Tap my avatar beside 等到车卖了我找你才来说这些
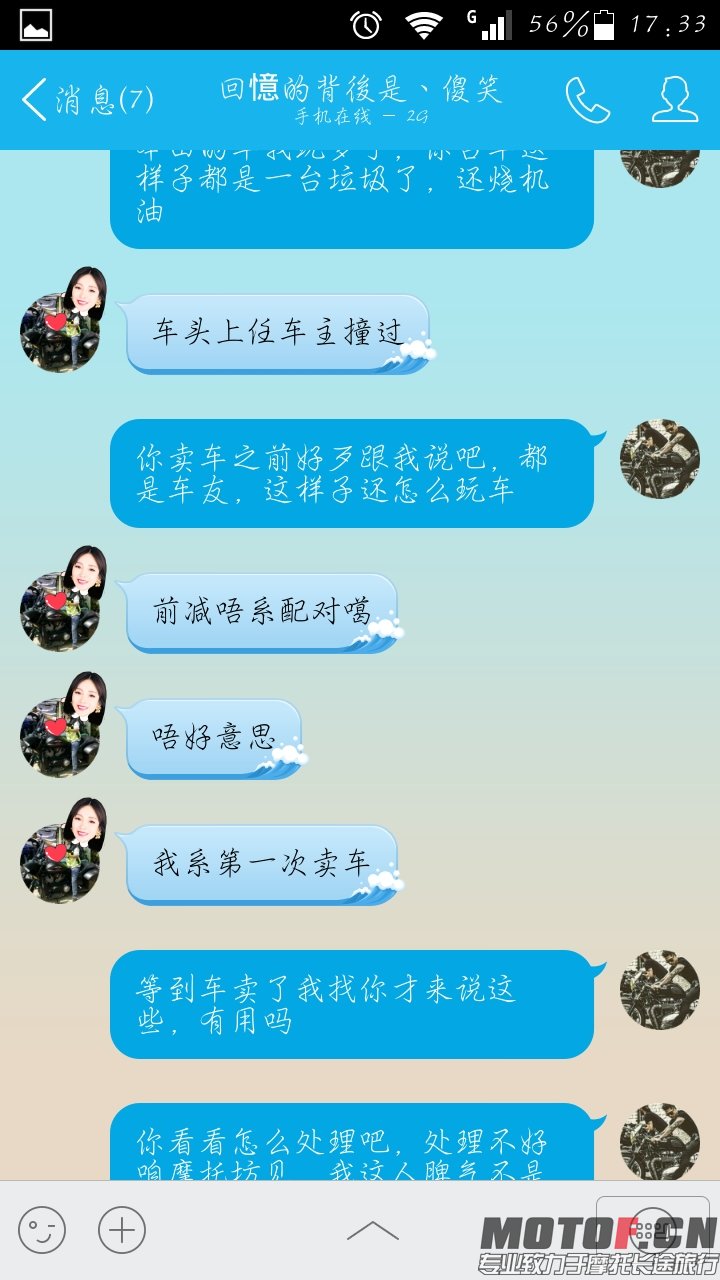Viewport: 720px width, 1280px height. coord(659,990)
